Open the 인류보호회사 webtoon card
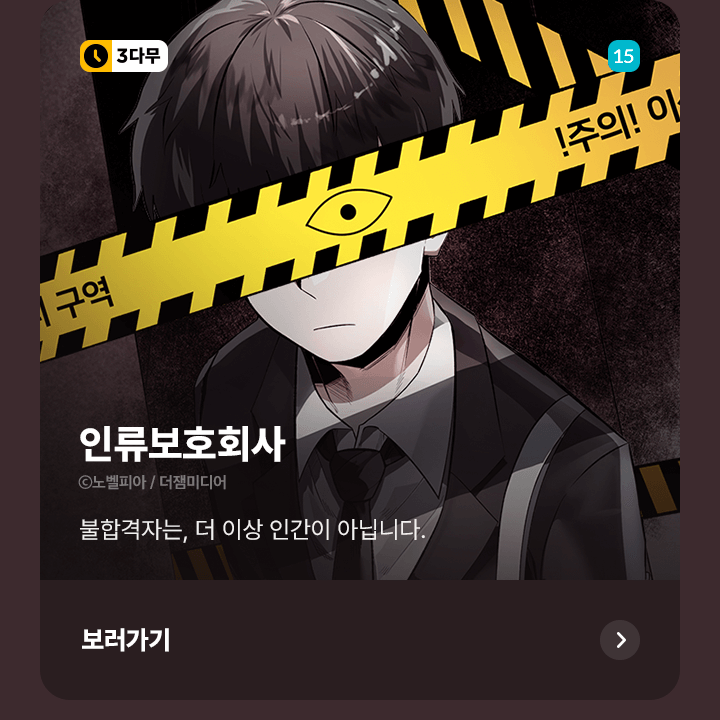 pos(360,300)
